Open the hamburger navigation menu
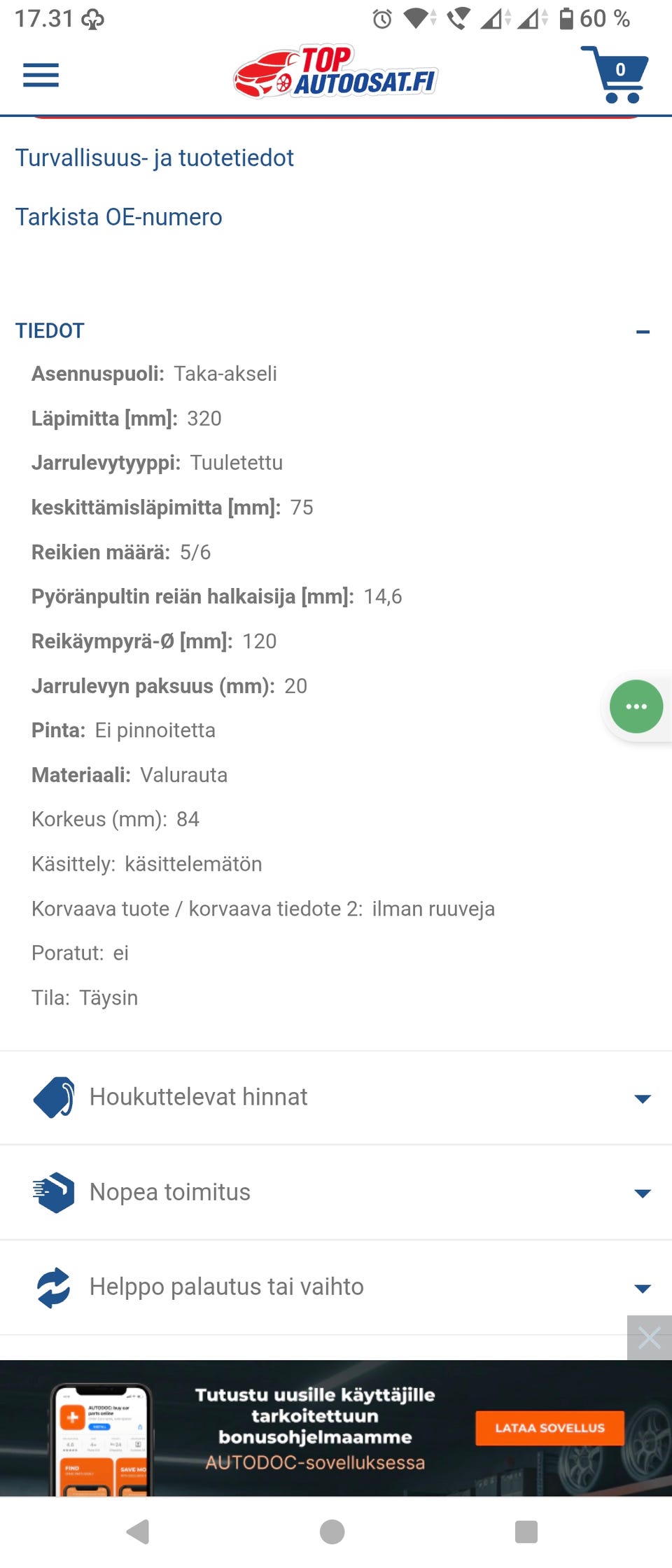Screen dimensions: 672x1568 tap(41, 75)
